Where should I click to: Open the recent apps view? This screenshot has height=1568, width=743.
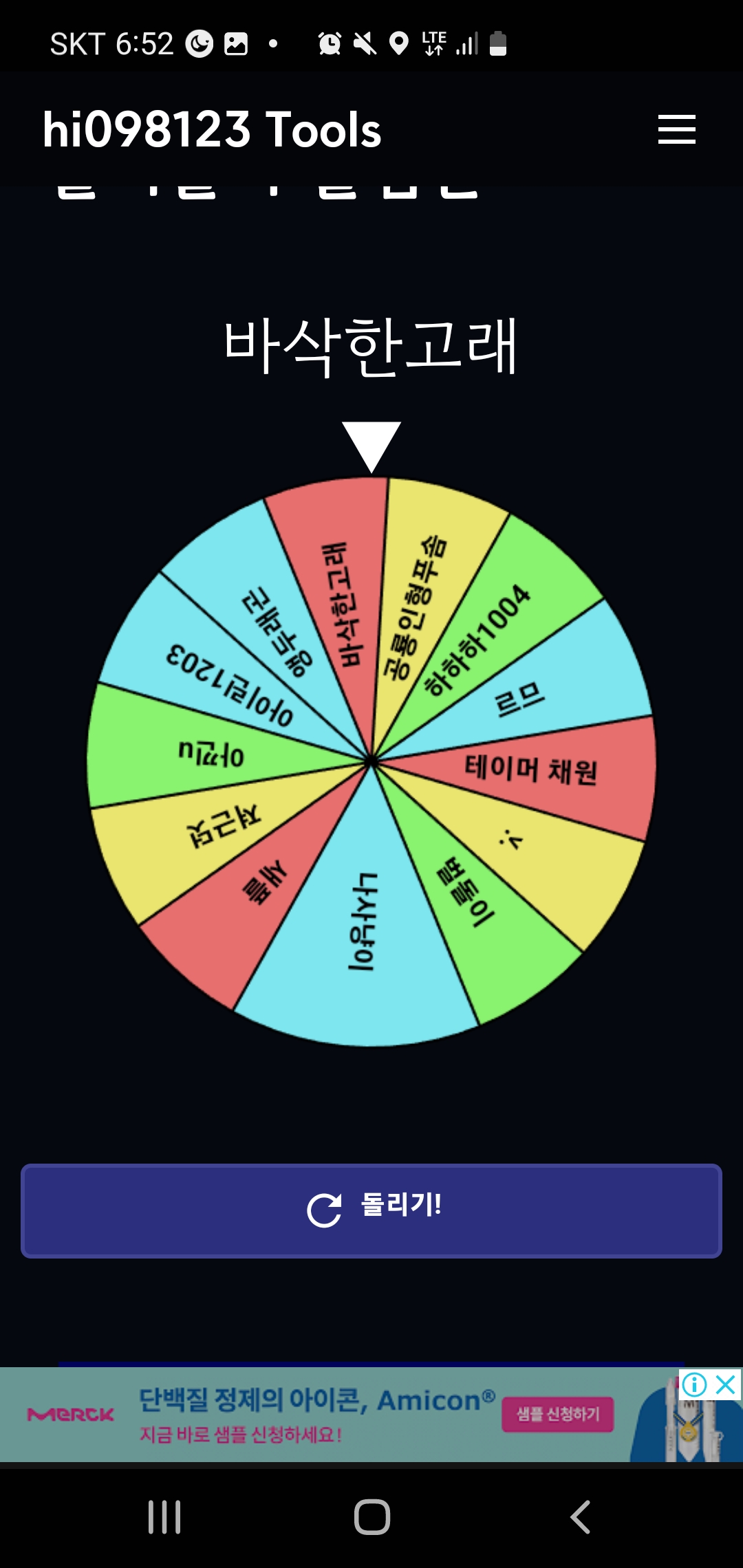[164, 1516]
